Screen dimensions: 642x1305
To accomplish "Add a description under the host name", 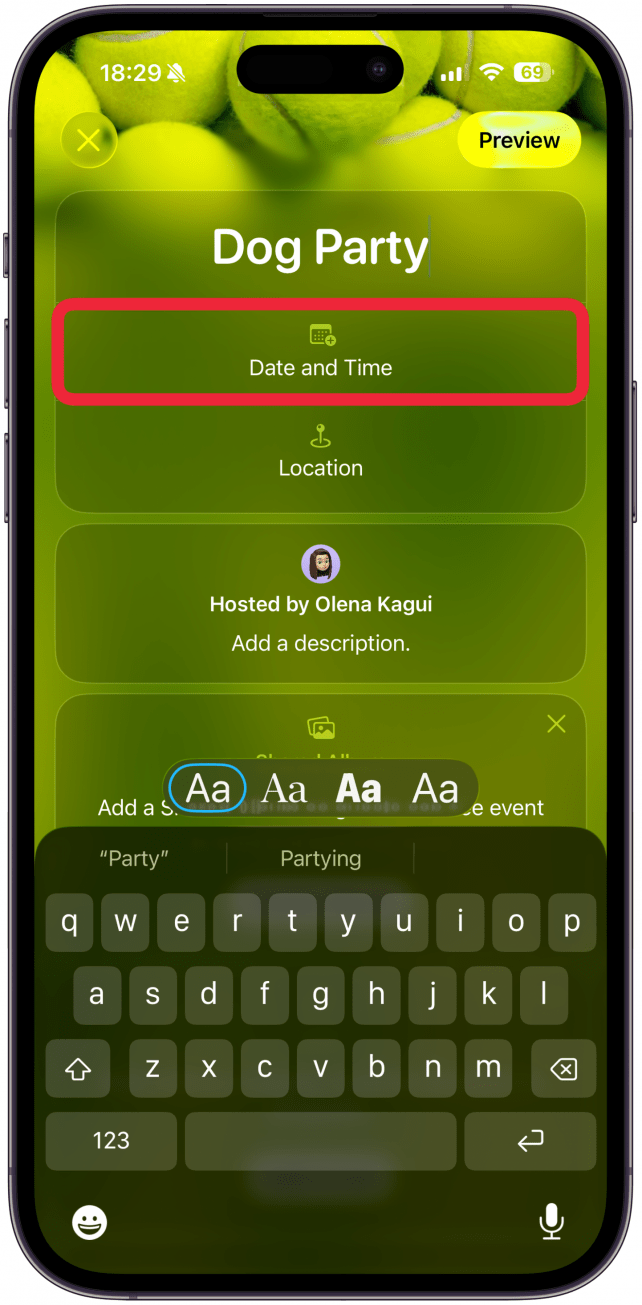I will tap(320, 643).
